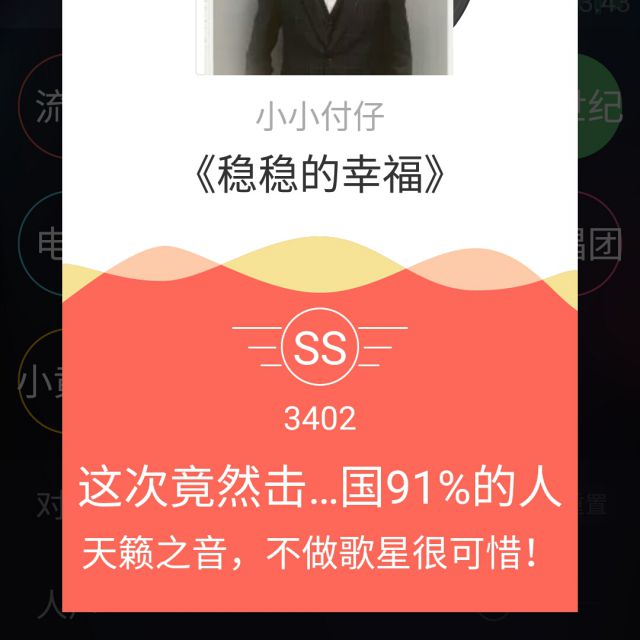Open 小小付仔's profile photo
This screenshot has height=640, width=640.
coord(325,36)
